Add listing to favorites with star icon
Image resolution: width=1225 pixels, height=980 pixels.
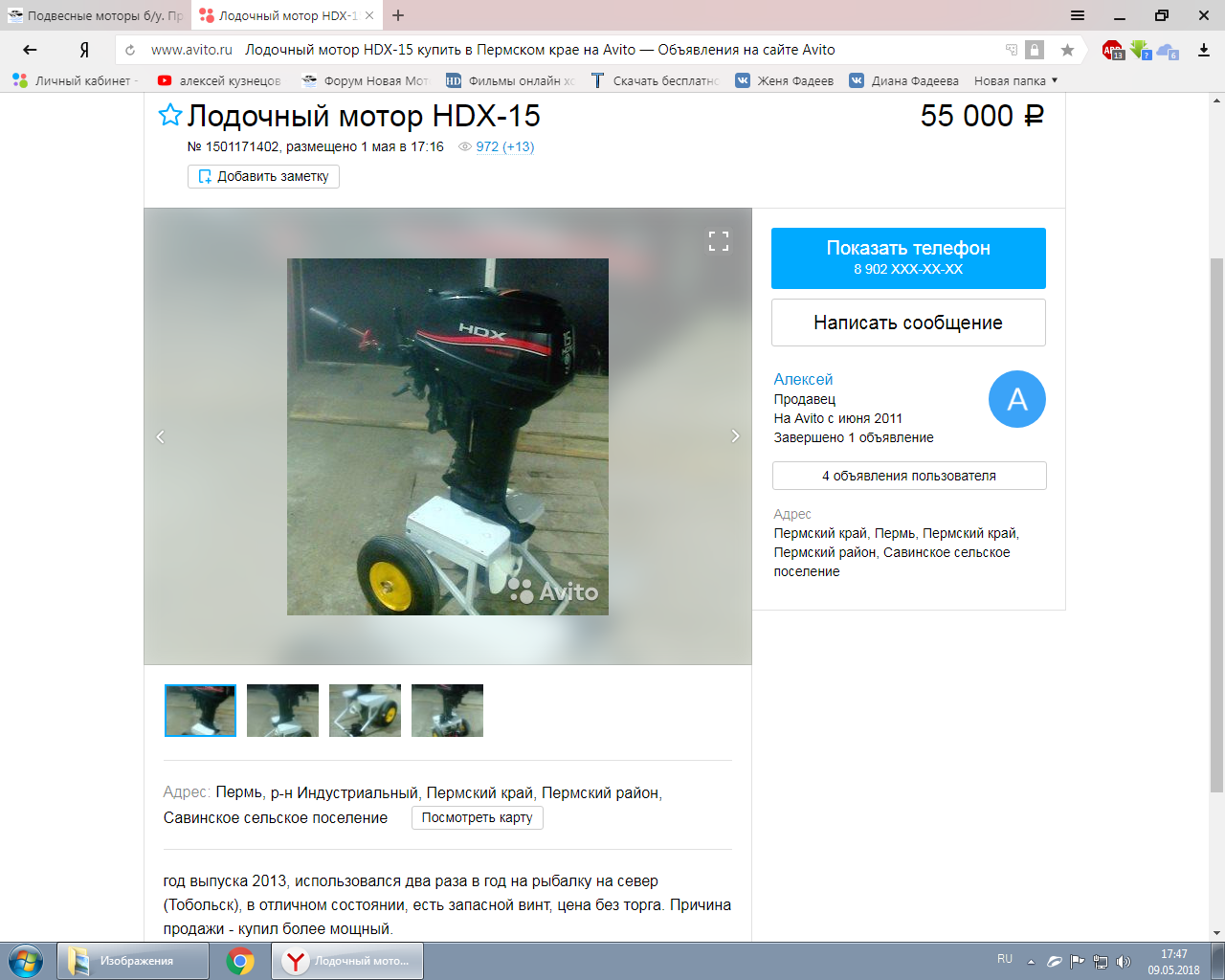[x=170, y=116]
